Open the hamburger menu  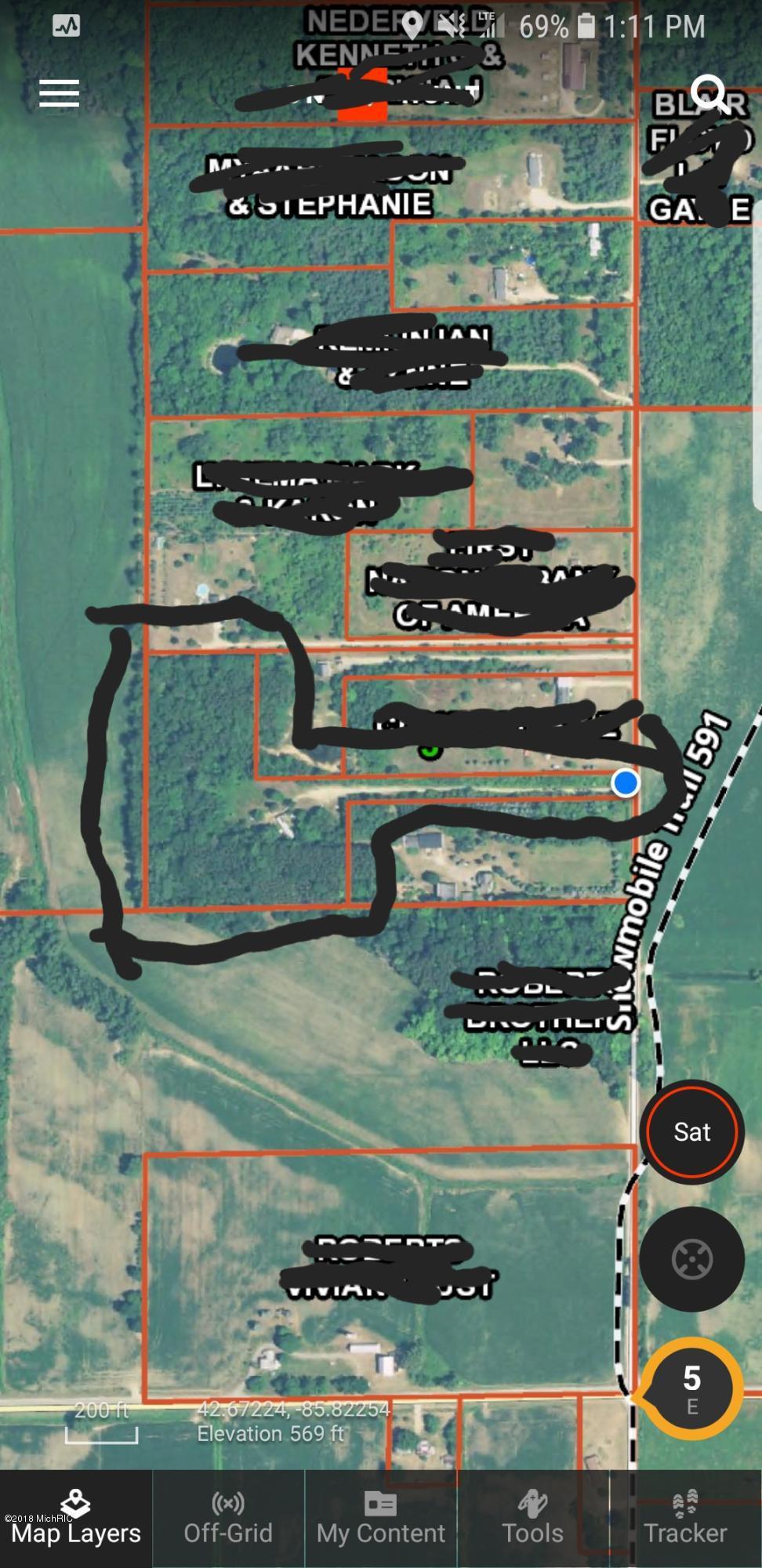coord(60,93)
